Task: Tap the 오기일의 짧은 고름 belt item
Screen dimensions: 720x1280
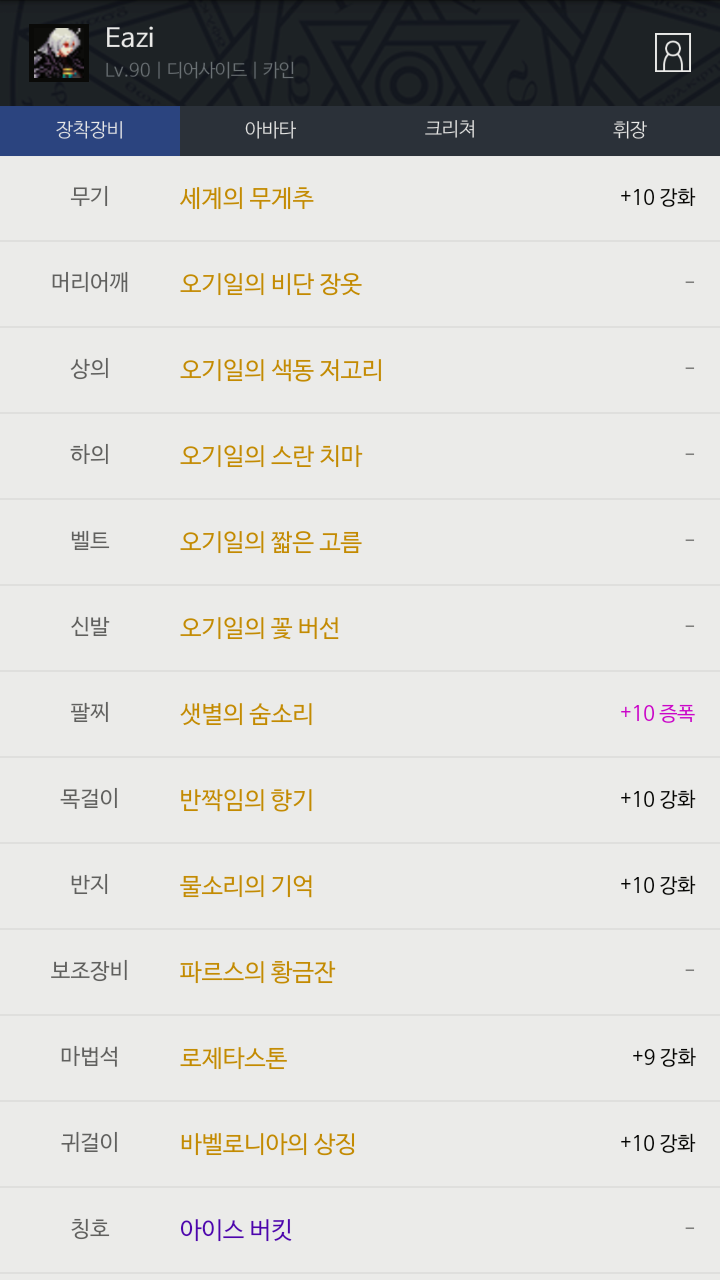Action: click(x=360, y=542)
